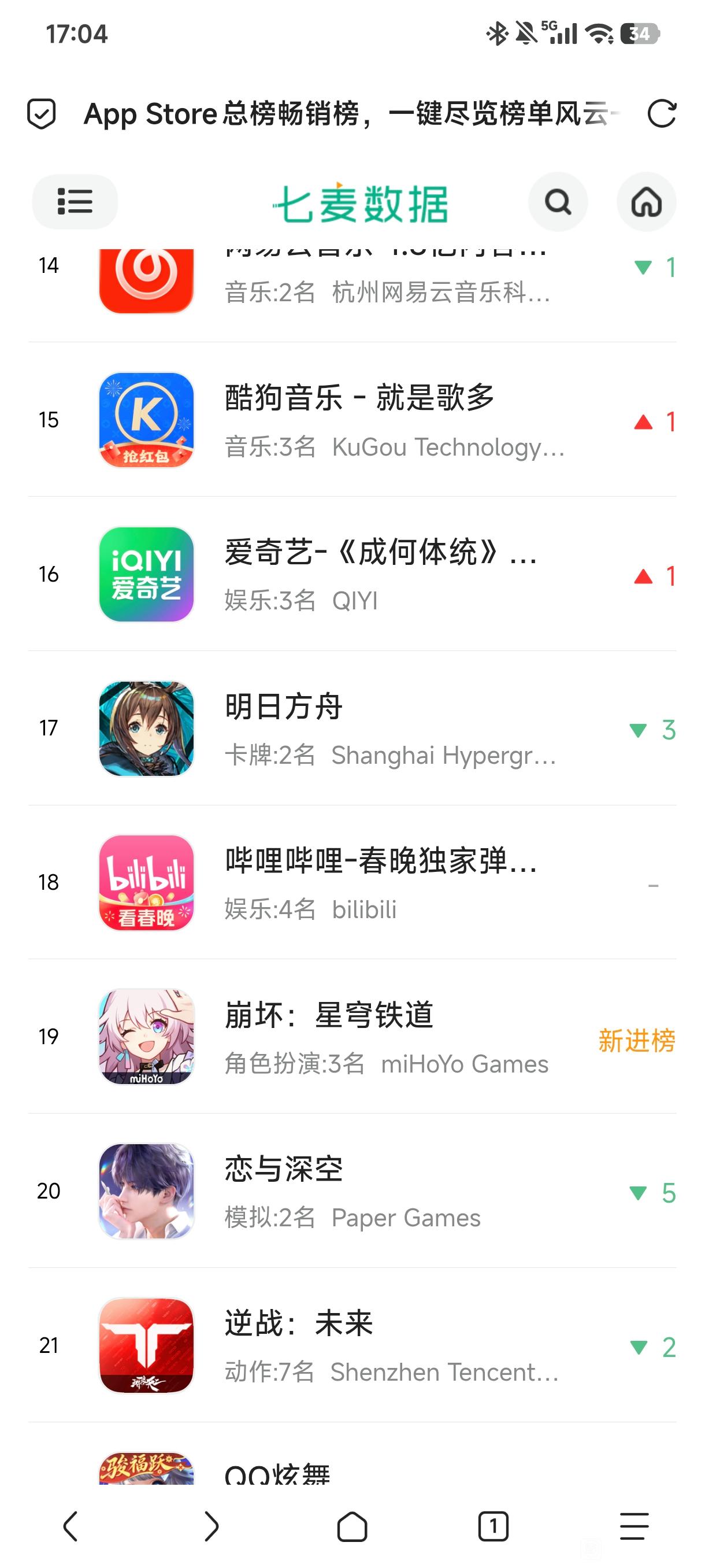View 逆战：未来 ranking details
Screen dimensions: 705x1568
coord(359,1346)
